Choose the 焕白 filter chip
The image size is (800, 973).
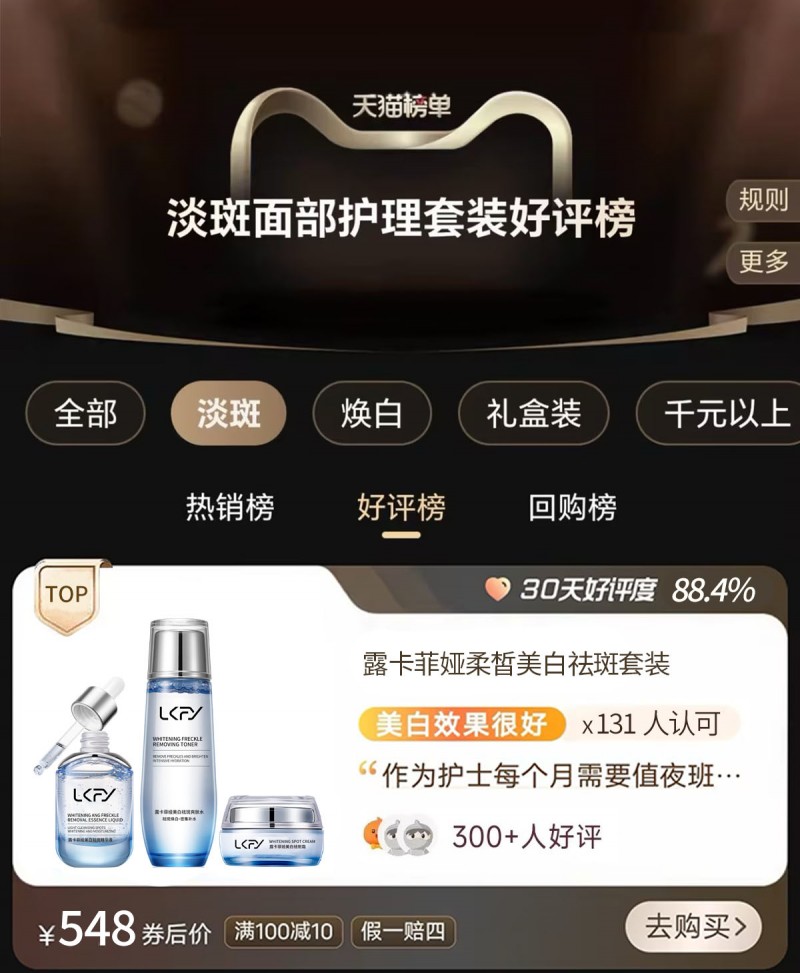372,413
